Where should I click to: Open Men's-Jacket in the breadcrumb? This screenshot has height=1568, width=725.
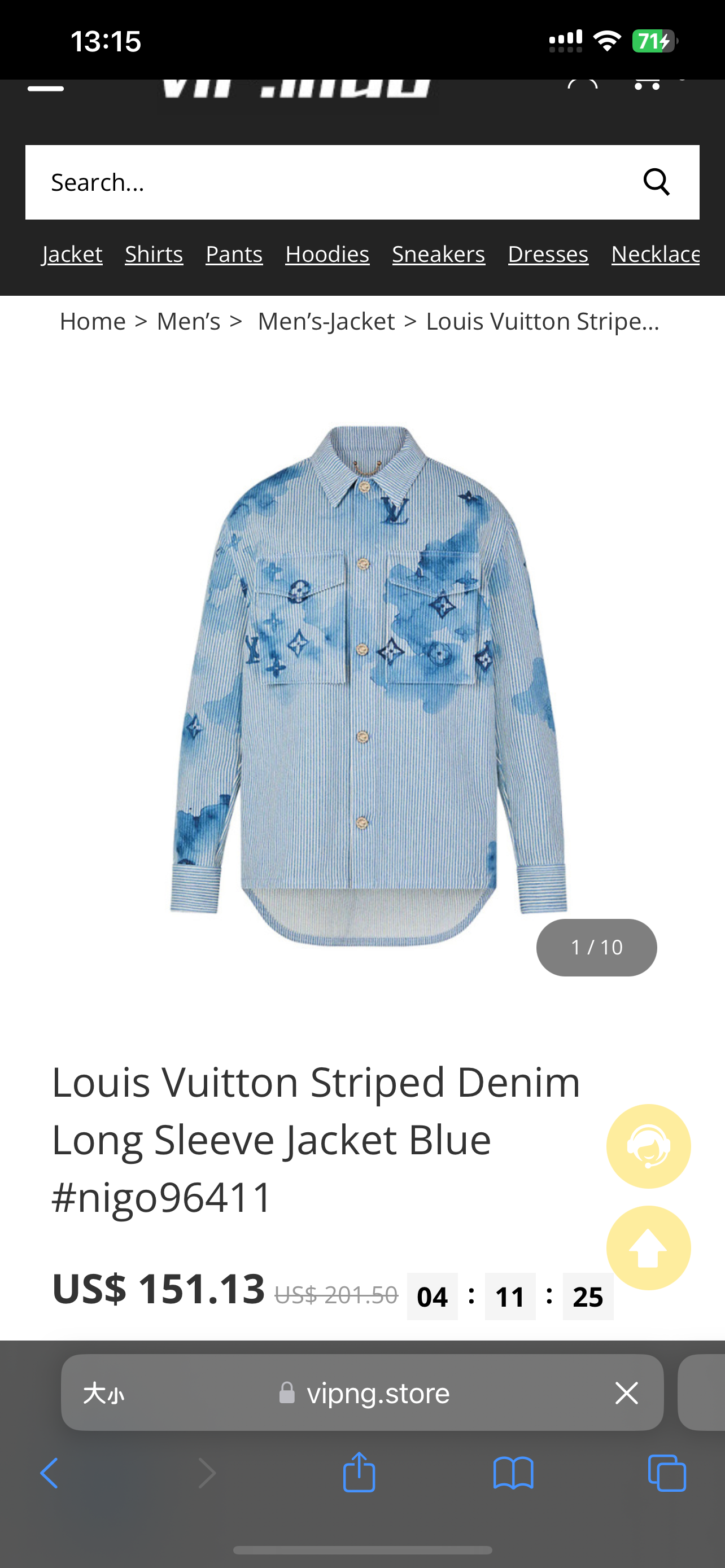pos(326,321)
